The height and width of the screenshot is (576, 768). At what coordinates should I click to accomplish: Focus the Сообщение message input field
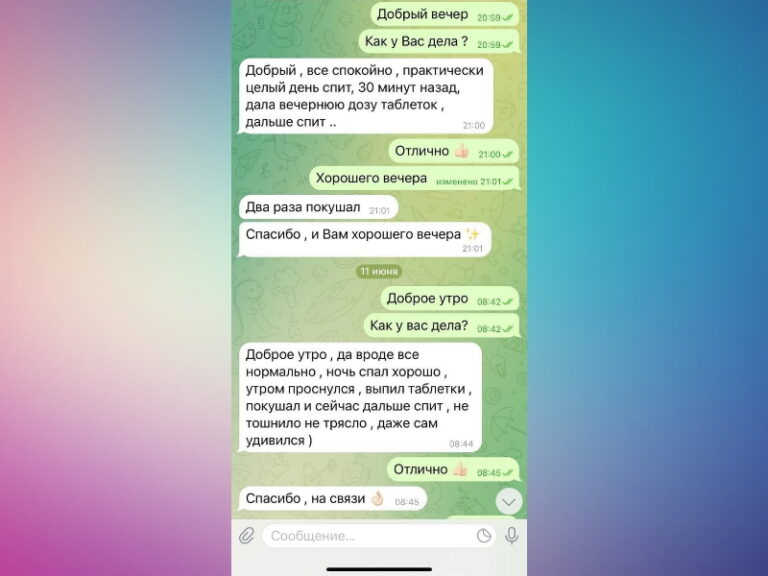365,536
